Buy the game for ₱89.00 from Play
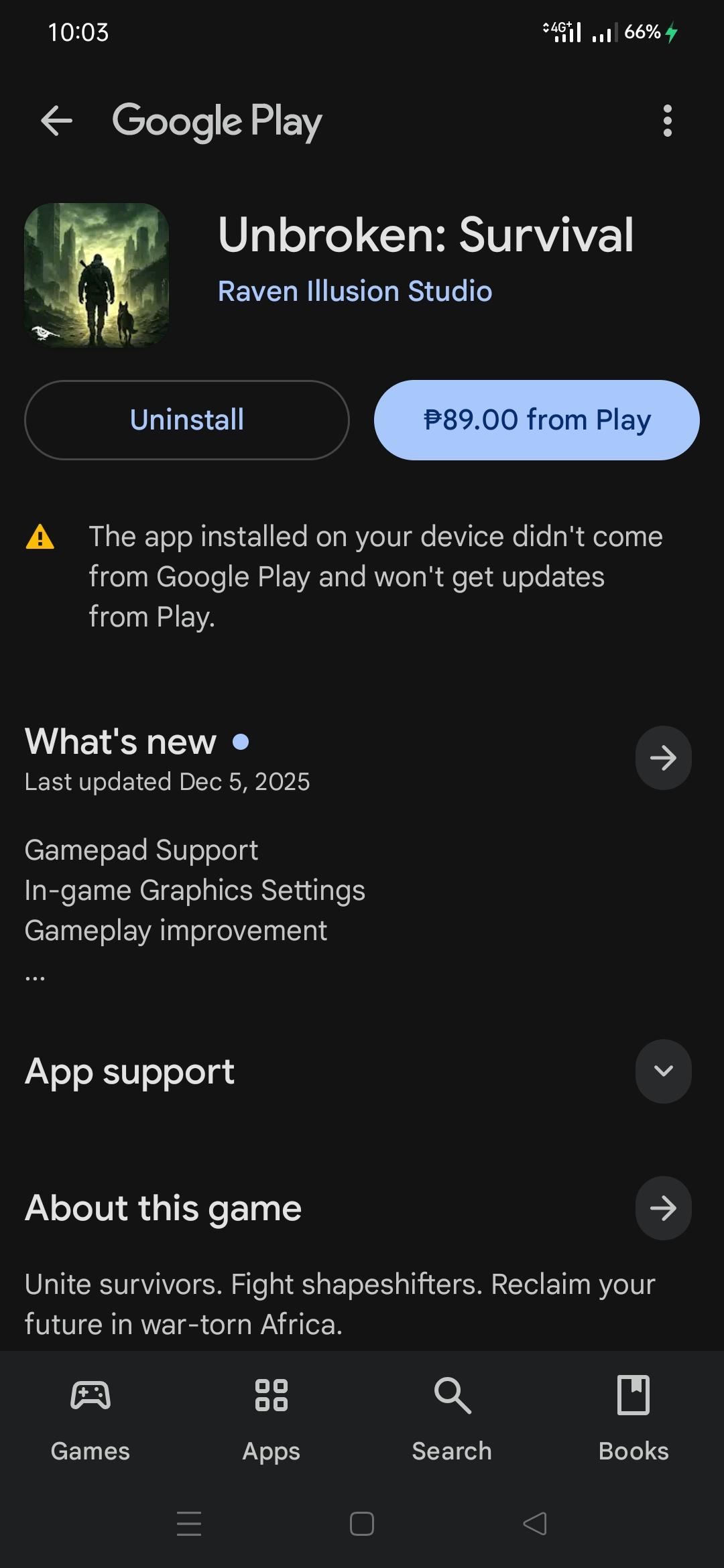The height and width of the screenshot is (1568, 724). click(x=536, y=420)
